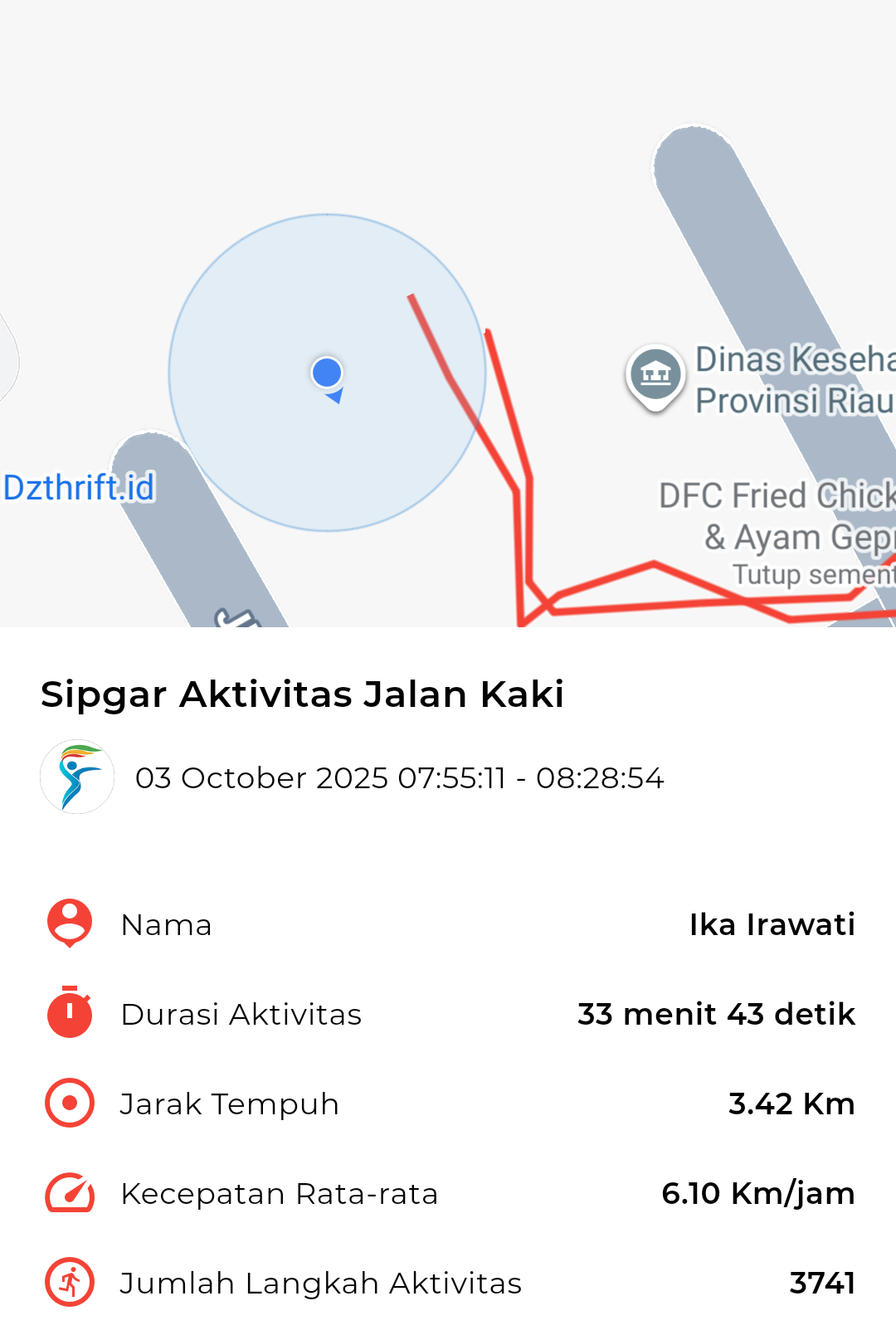This screenshot has height=1335, width=896.
Task: Open the Dzthrift.id place on the map
Action: 80,488
